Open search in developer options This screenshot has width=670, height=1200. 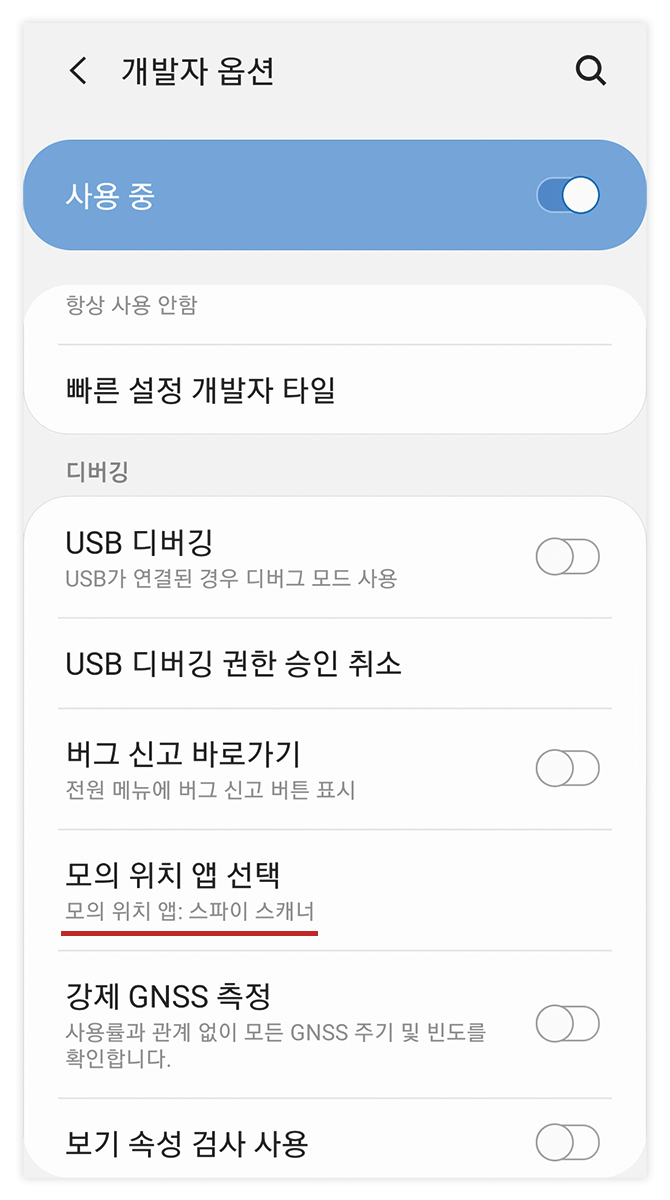tap(591, 71)
